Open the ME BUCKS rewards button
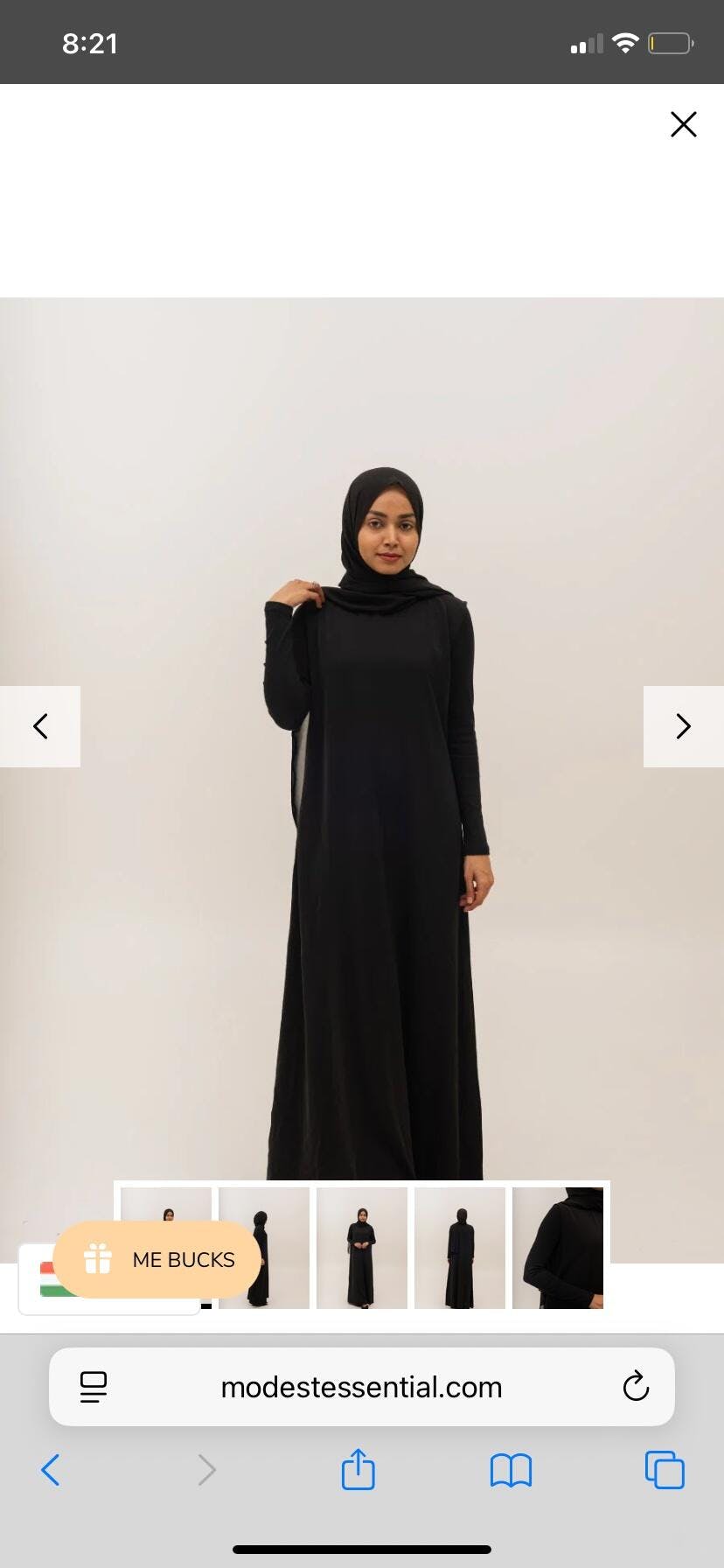The height and width of the screenshot is (1568, 724). (x=157, y=1259)
